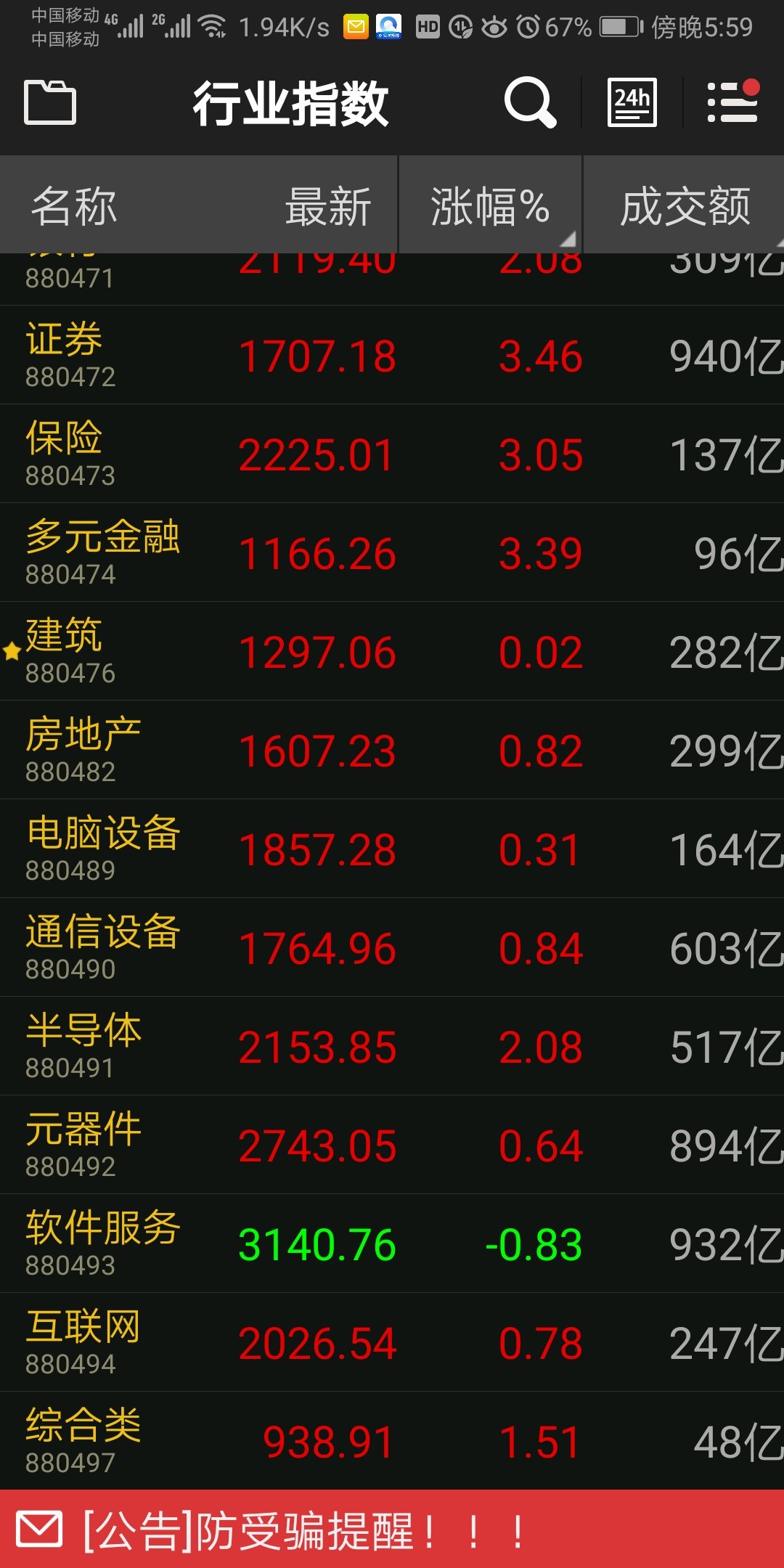Open the 保险 880473 index row

click(x=392, y=454)
